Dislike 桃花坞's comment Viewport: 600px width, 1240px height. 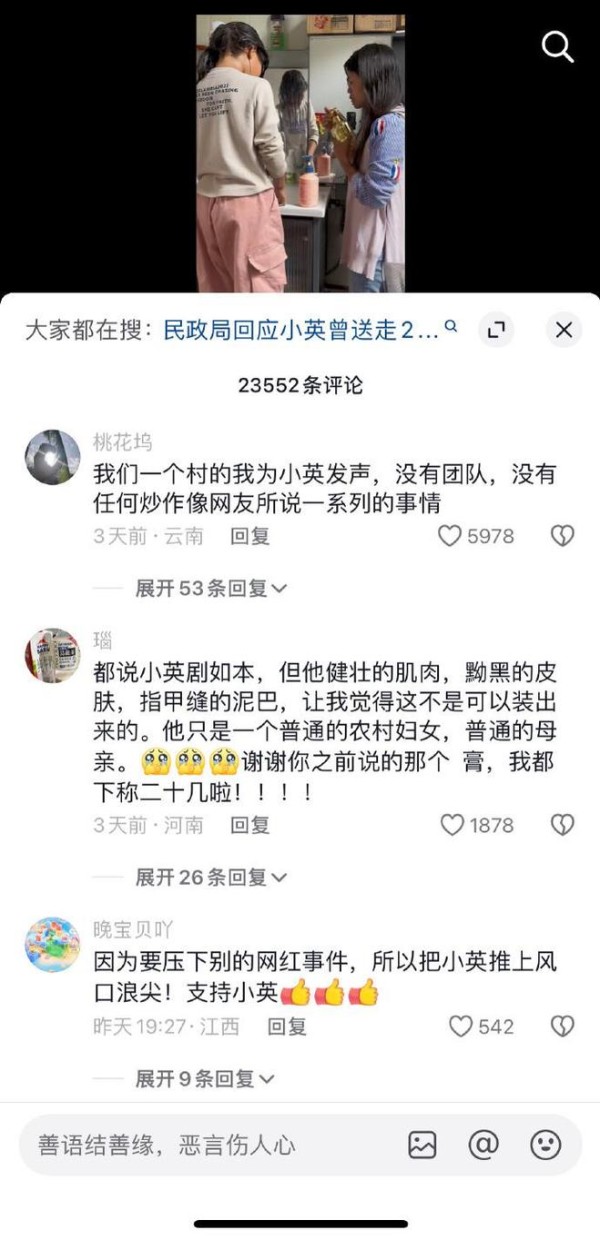point(563,536)
